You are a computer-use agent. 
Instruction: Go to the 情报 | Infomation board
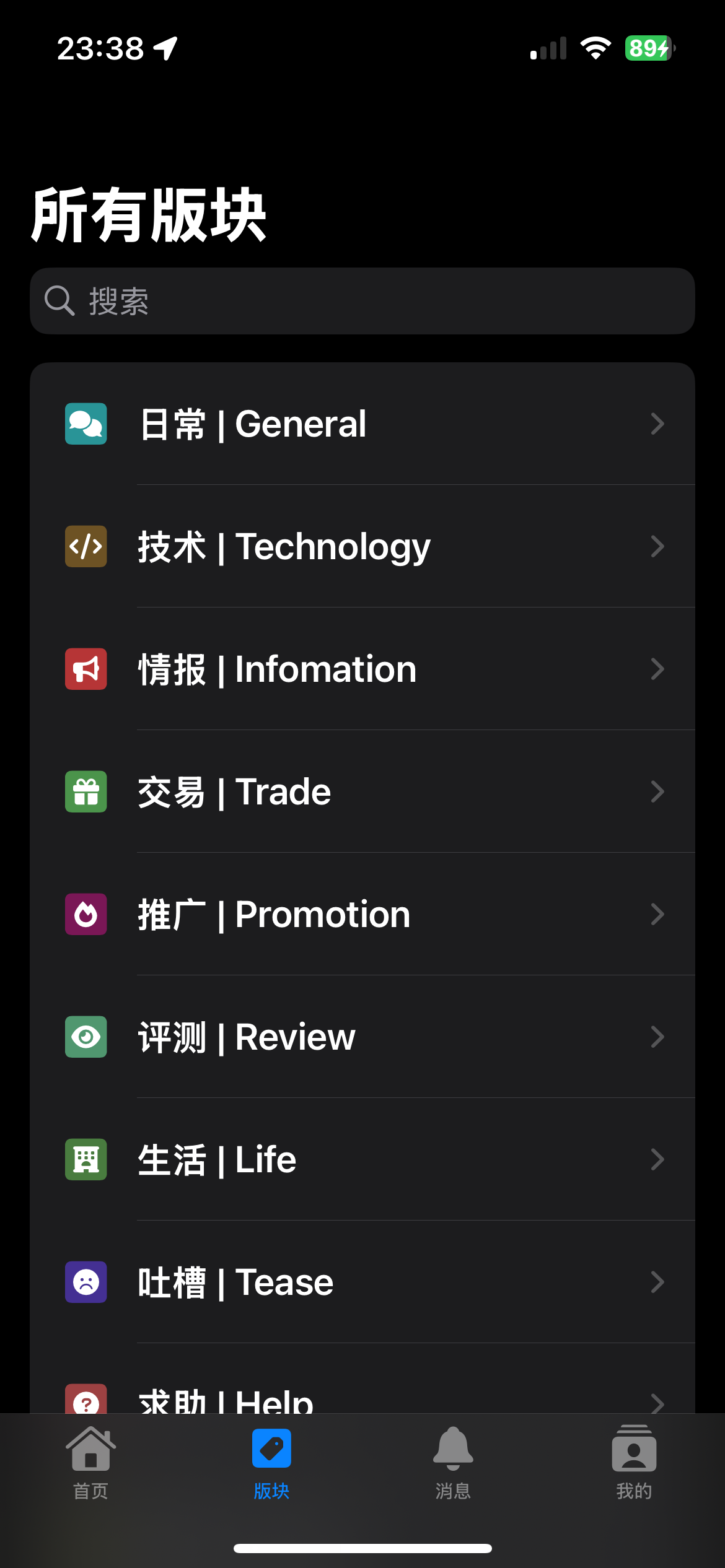point(362,669)
